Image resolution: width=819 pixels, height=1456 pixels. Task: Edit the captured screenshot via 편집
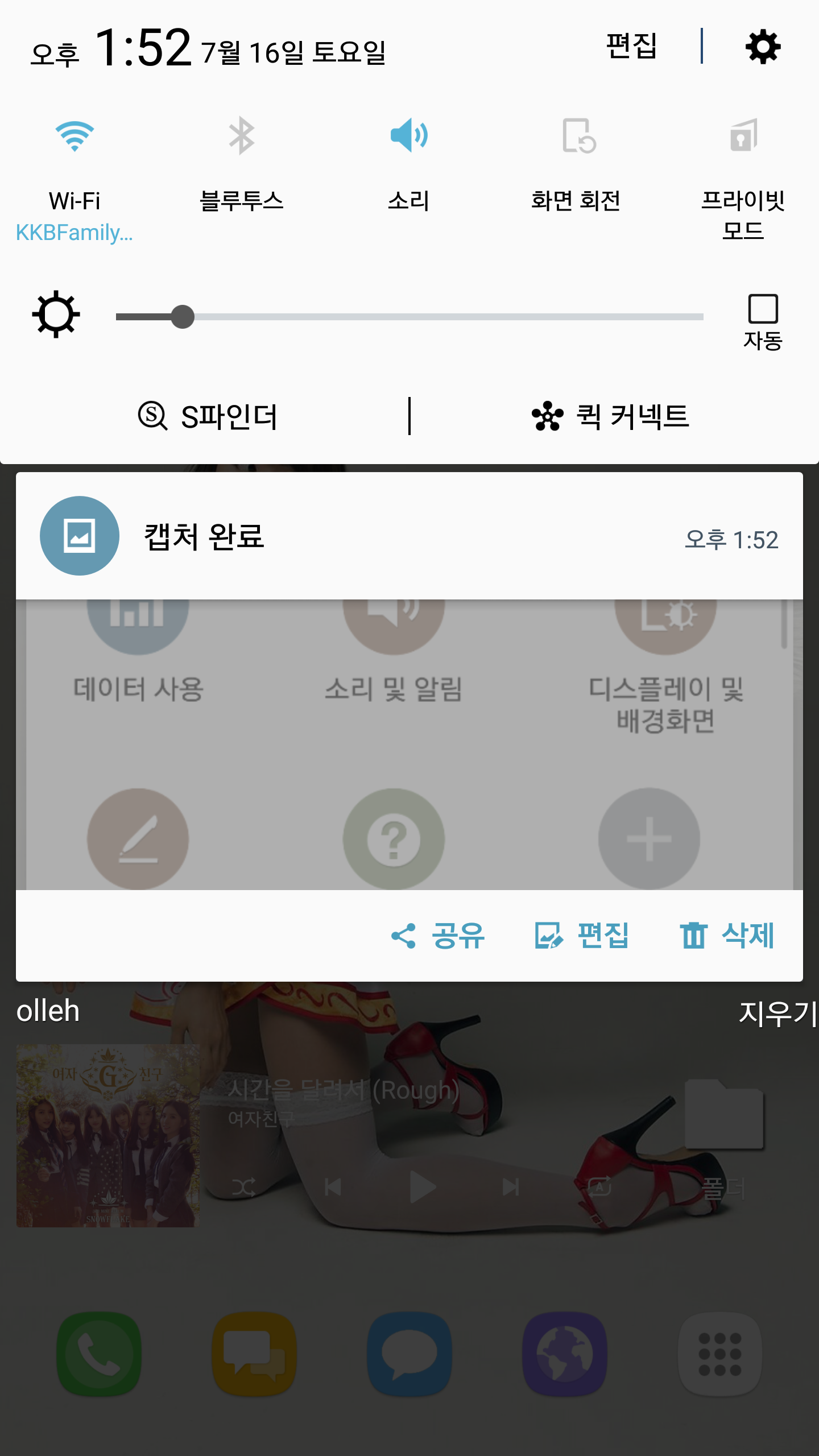581,936
